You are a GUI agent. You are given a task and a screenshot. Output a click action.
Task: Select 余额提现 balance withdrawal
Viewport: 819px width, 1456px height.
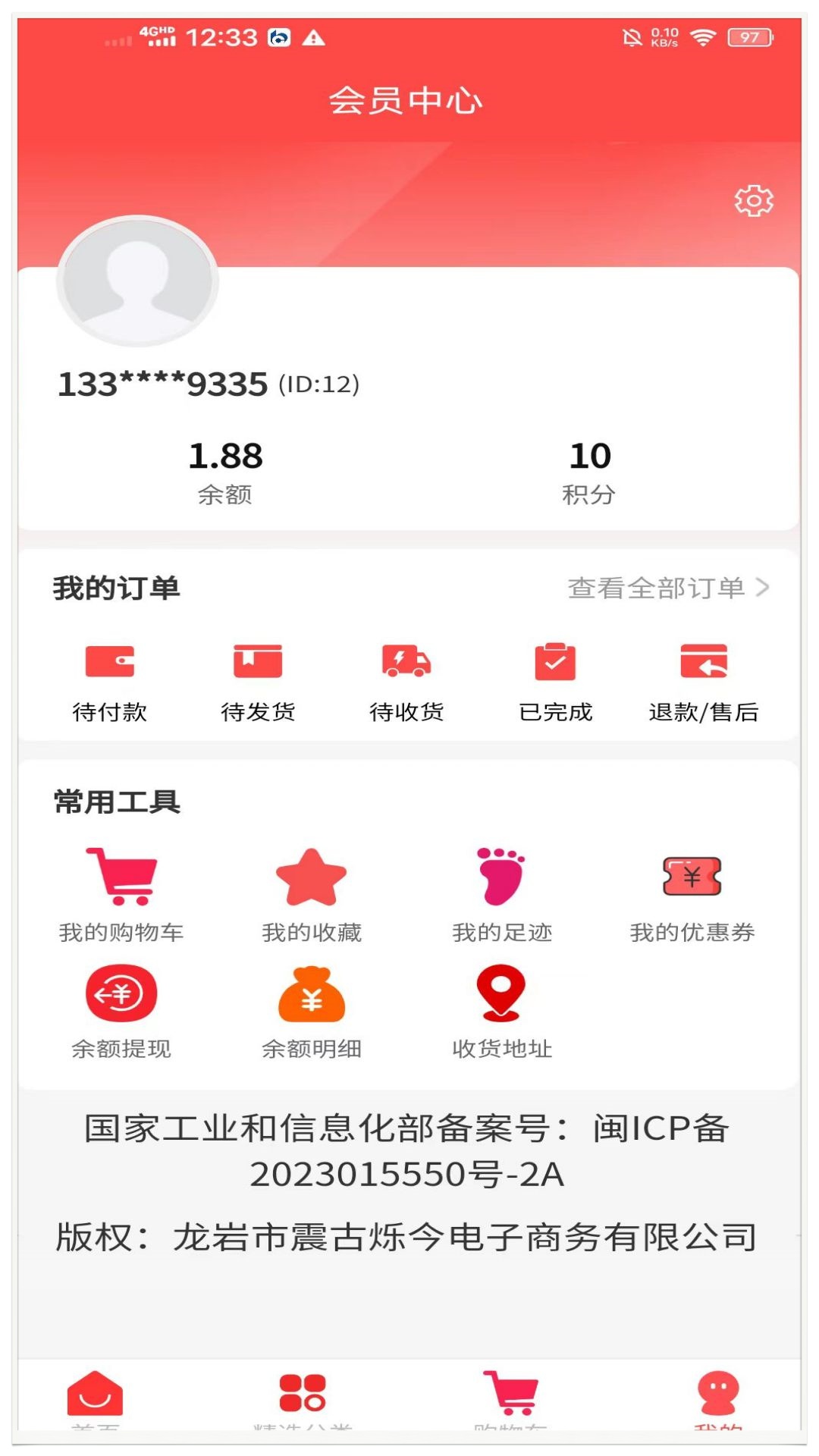(121, 1012)
